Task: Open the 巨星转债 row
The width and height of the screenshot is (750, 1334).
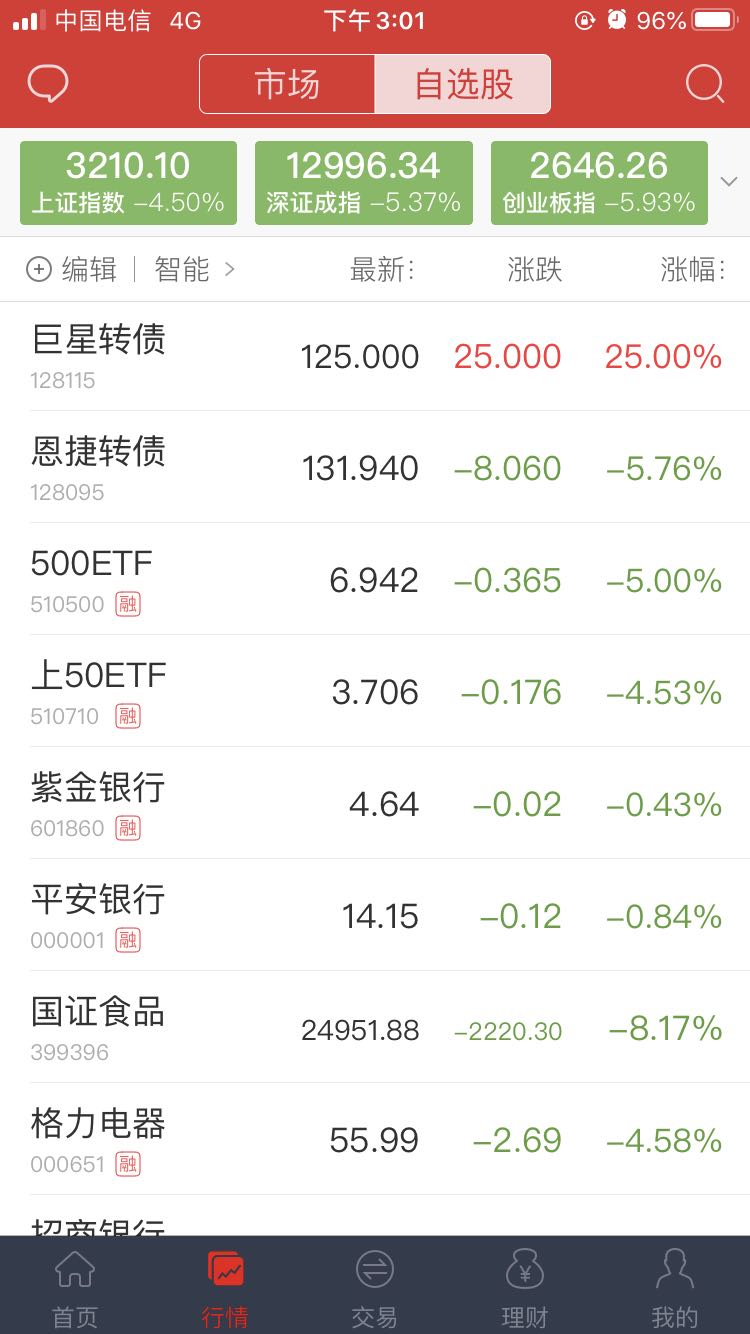Action: 375,356
